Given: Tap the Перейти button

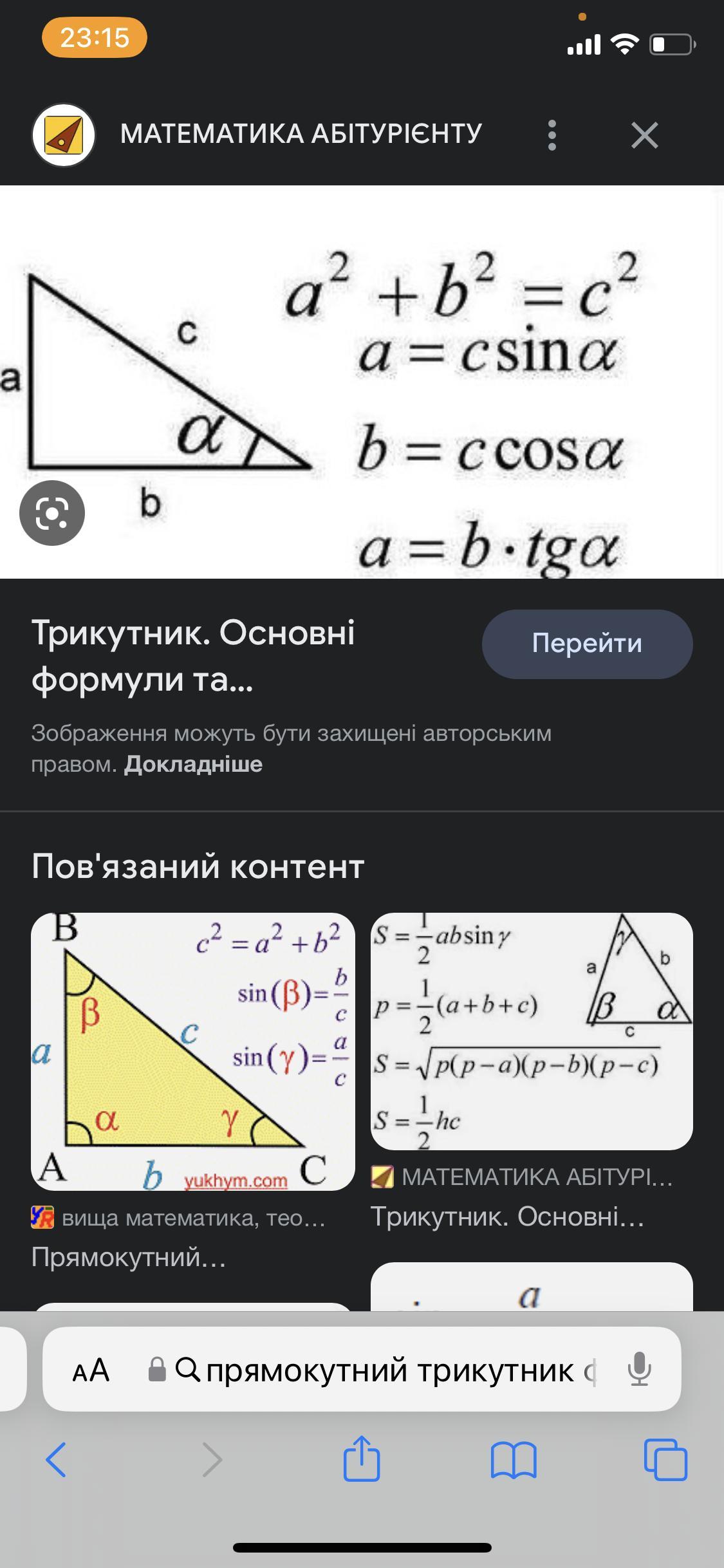Looking at the screenshot, I should [x=587, y=644].
